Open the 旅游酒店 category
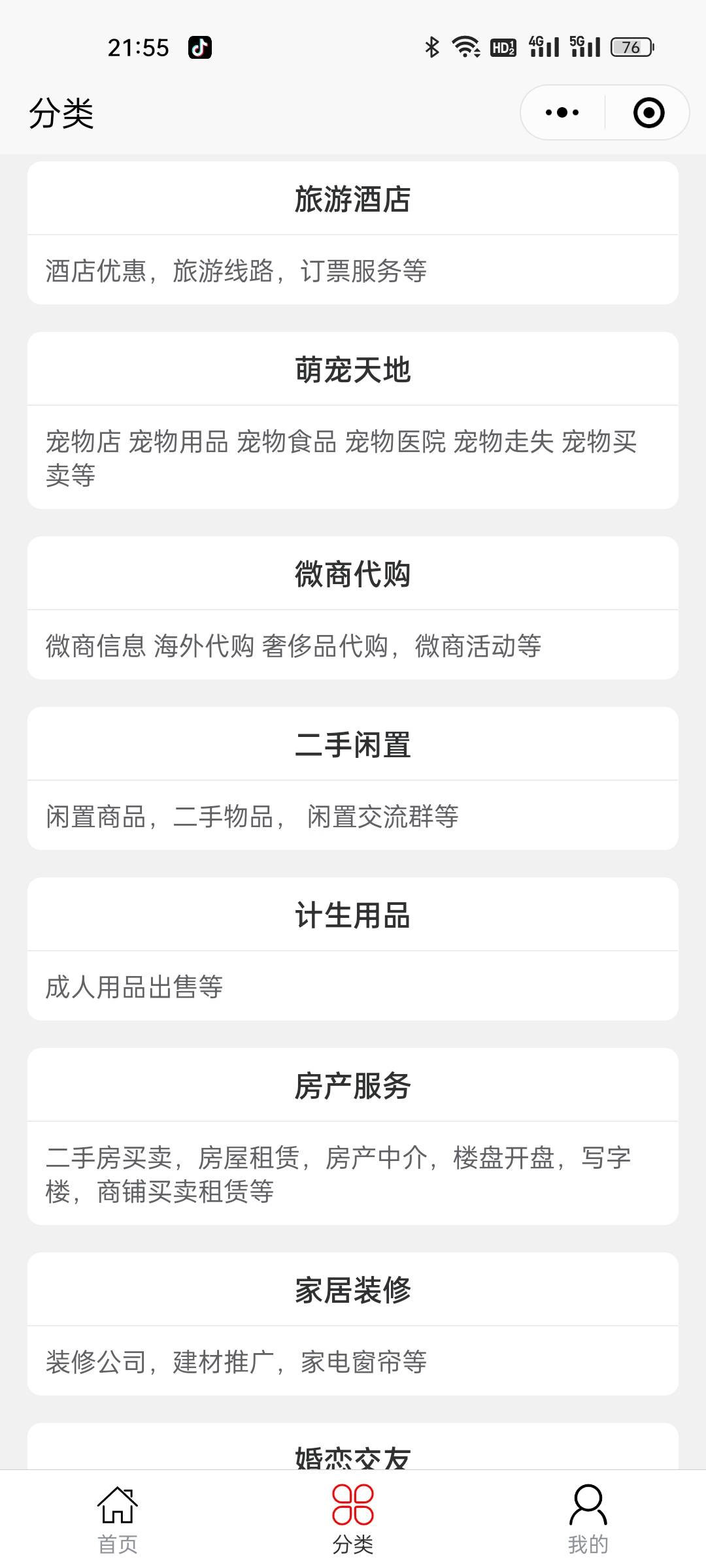The image size is (706, 1568). click(353, 199)
